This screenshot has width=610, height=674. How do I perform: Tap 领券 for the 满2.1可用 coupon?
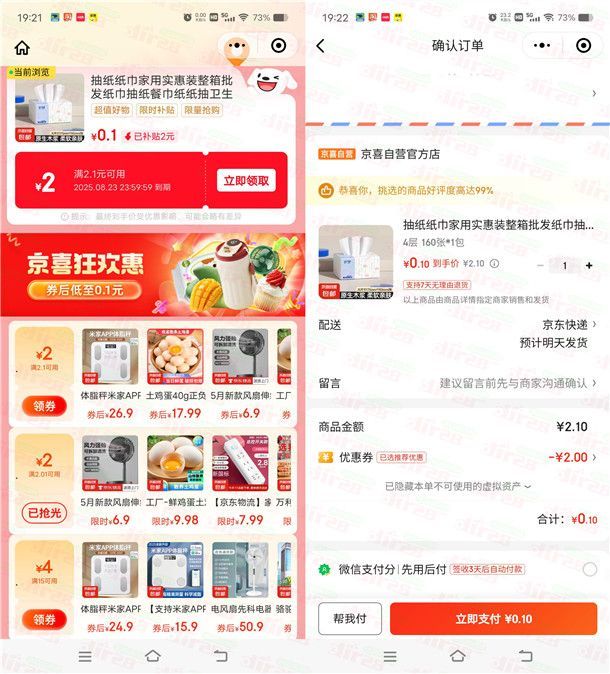point(44,405)
